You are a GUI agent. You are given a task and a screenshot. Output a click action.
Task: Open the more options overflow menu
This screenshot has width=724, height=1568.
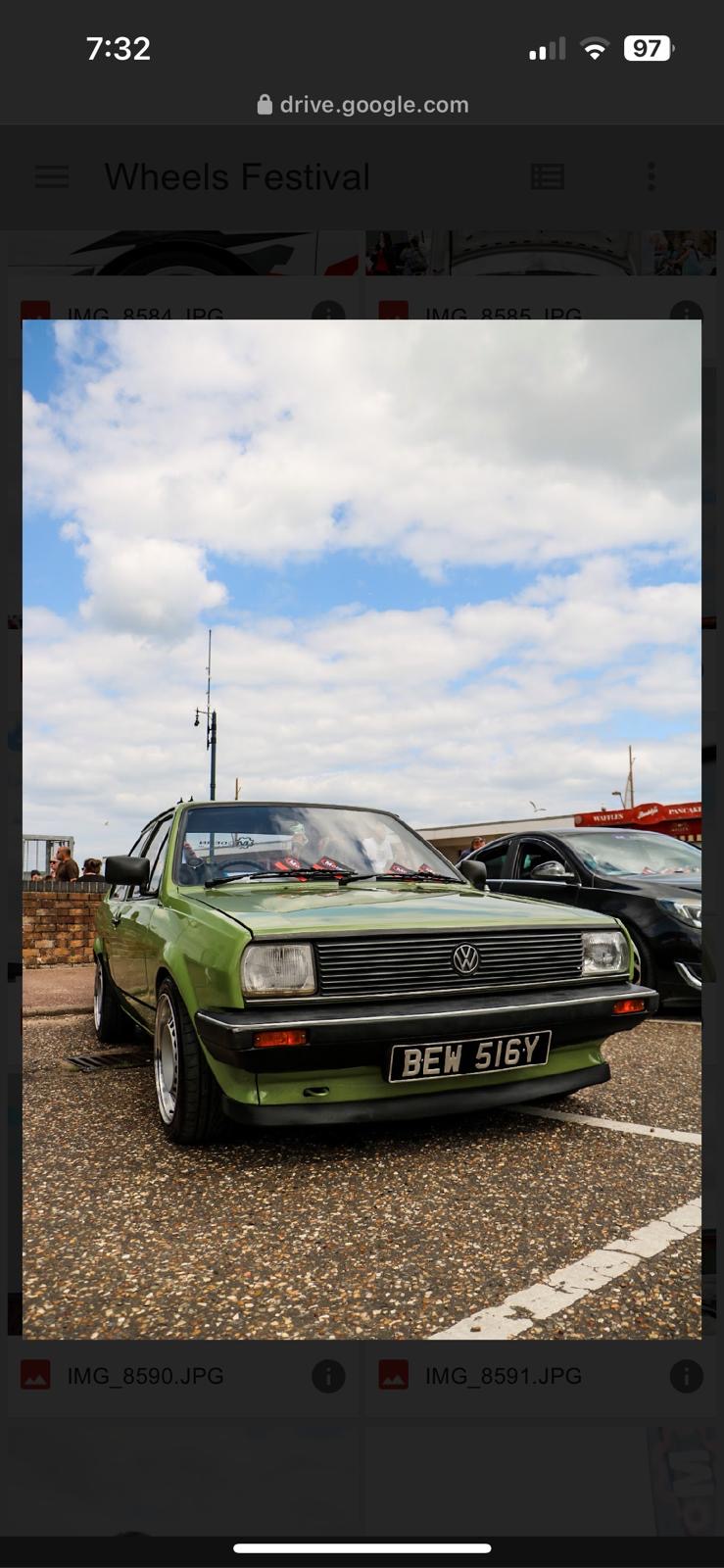[652, 177]
